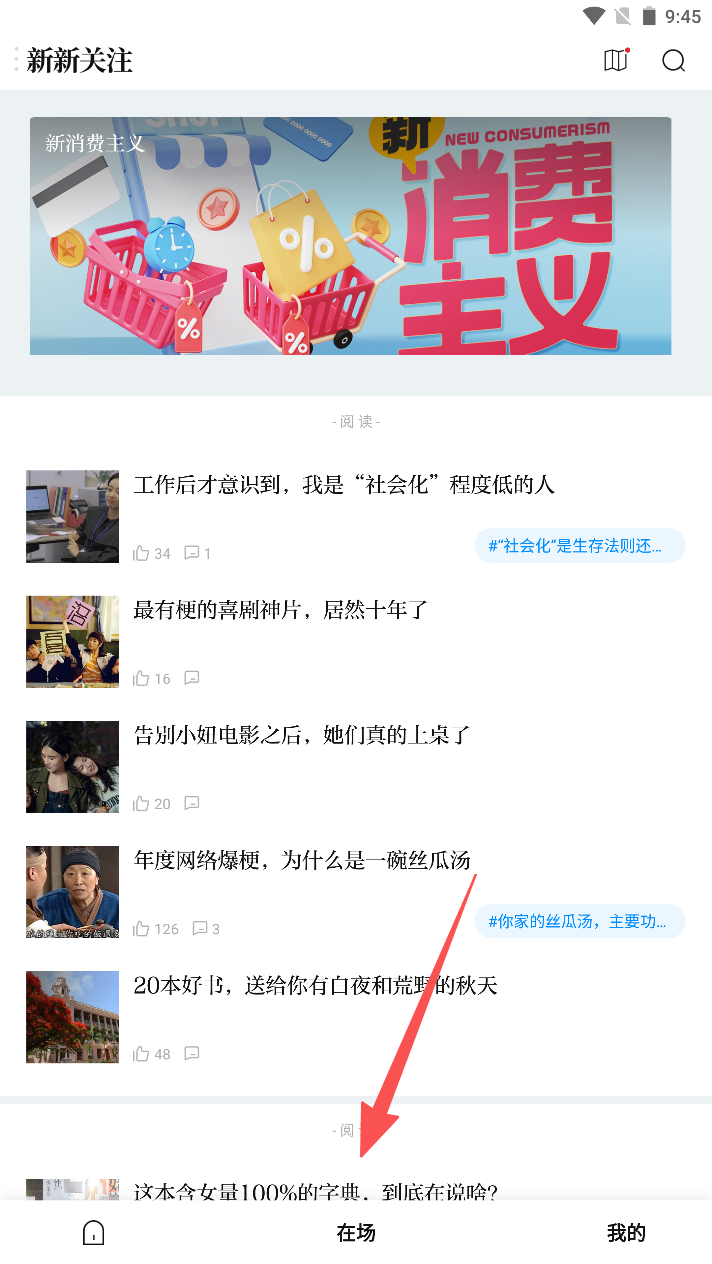712x1264 pixels.
Task: Open topic chip #"社会化"是生存法则还…
Action: (579, 546)
